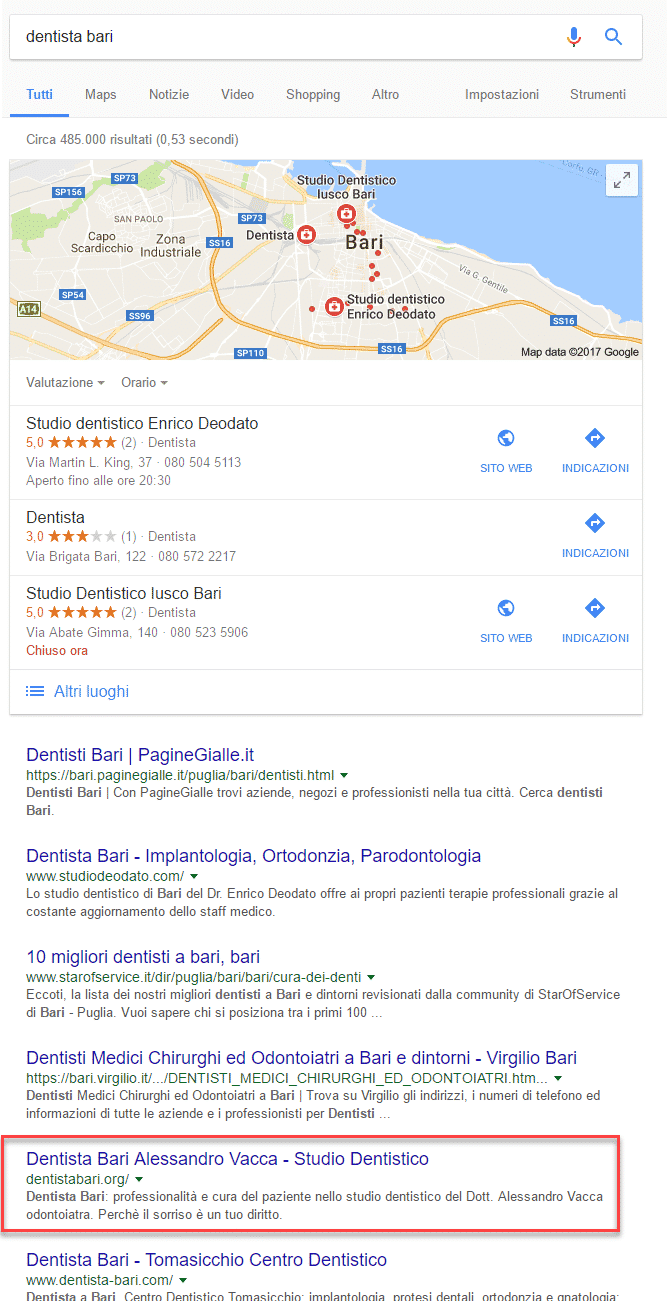This screenshot has width=667, height=1301.
Task: Switch to the Notizie tab
Action: tap(169, 94)
